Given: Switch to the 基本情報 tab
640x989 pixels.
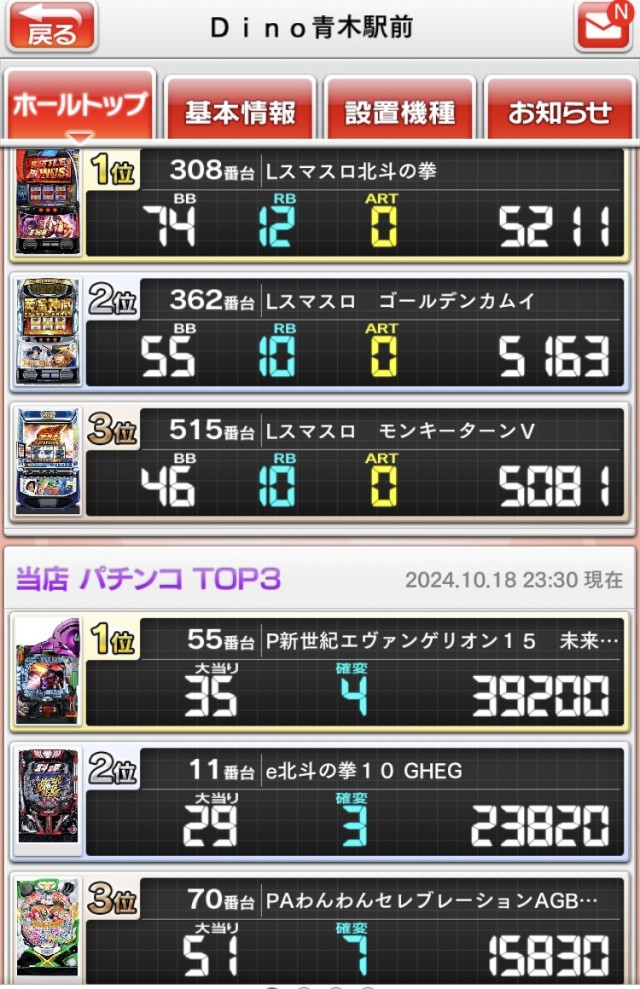Looking at the screenshot, I should (239, 112).
